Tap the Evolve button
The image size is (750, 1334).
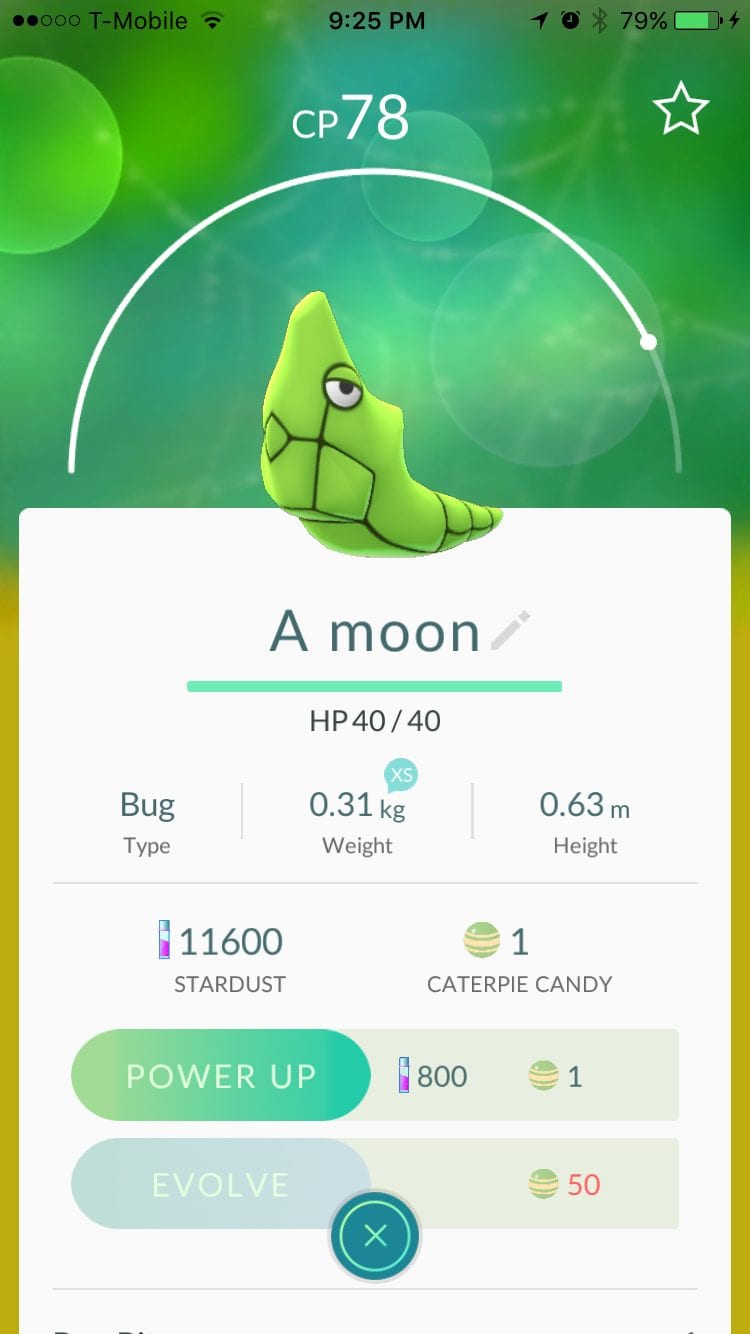pyautogui.click(x=221, y=1184)
